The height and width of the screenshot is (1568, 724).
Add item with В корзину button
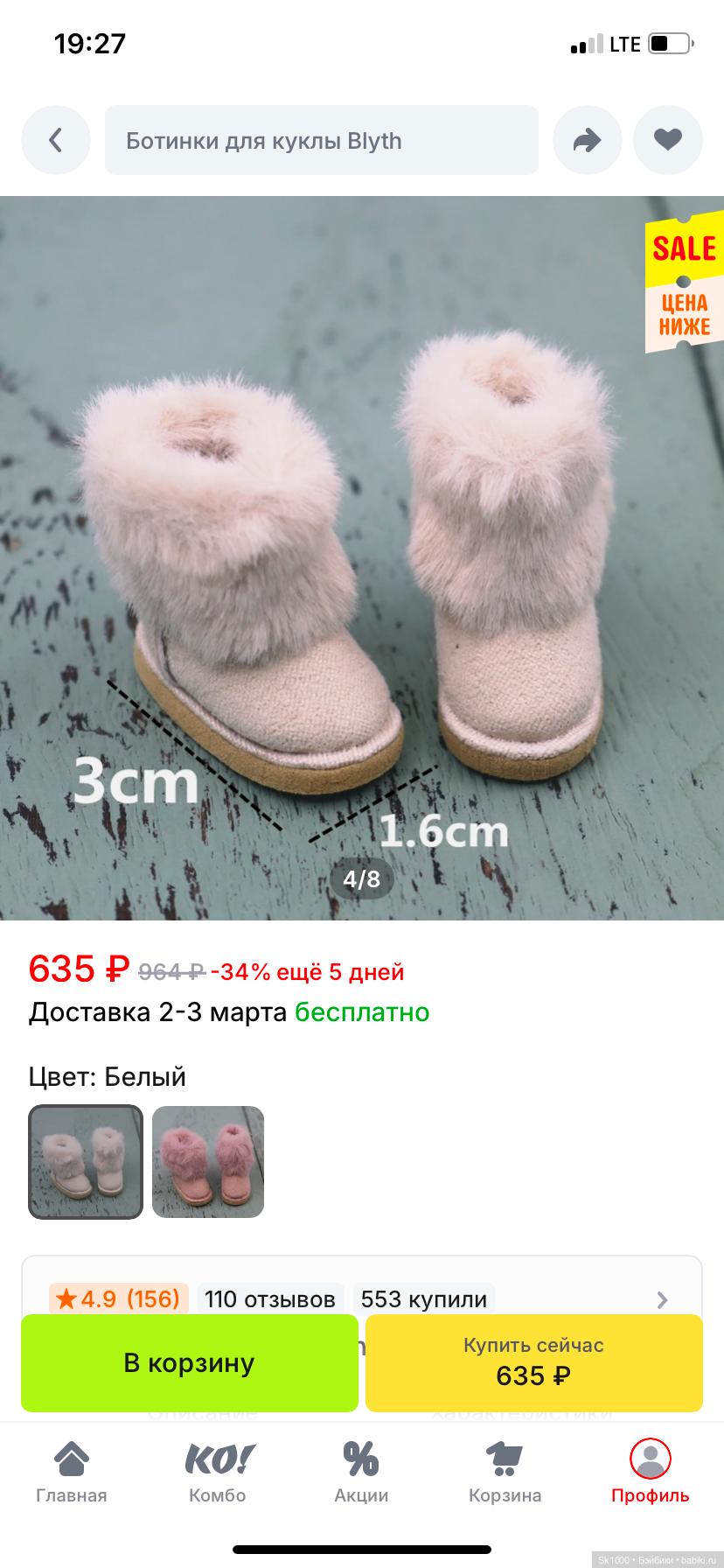pyautogui.click(x=190, y=1363)
